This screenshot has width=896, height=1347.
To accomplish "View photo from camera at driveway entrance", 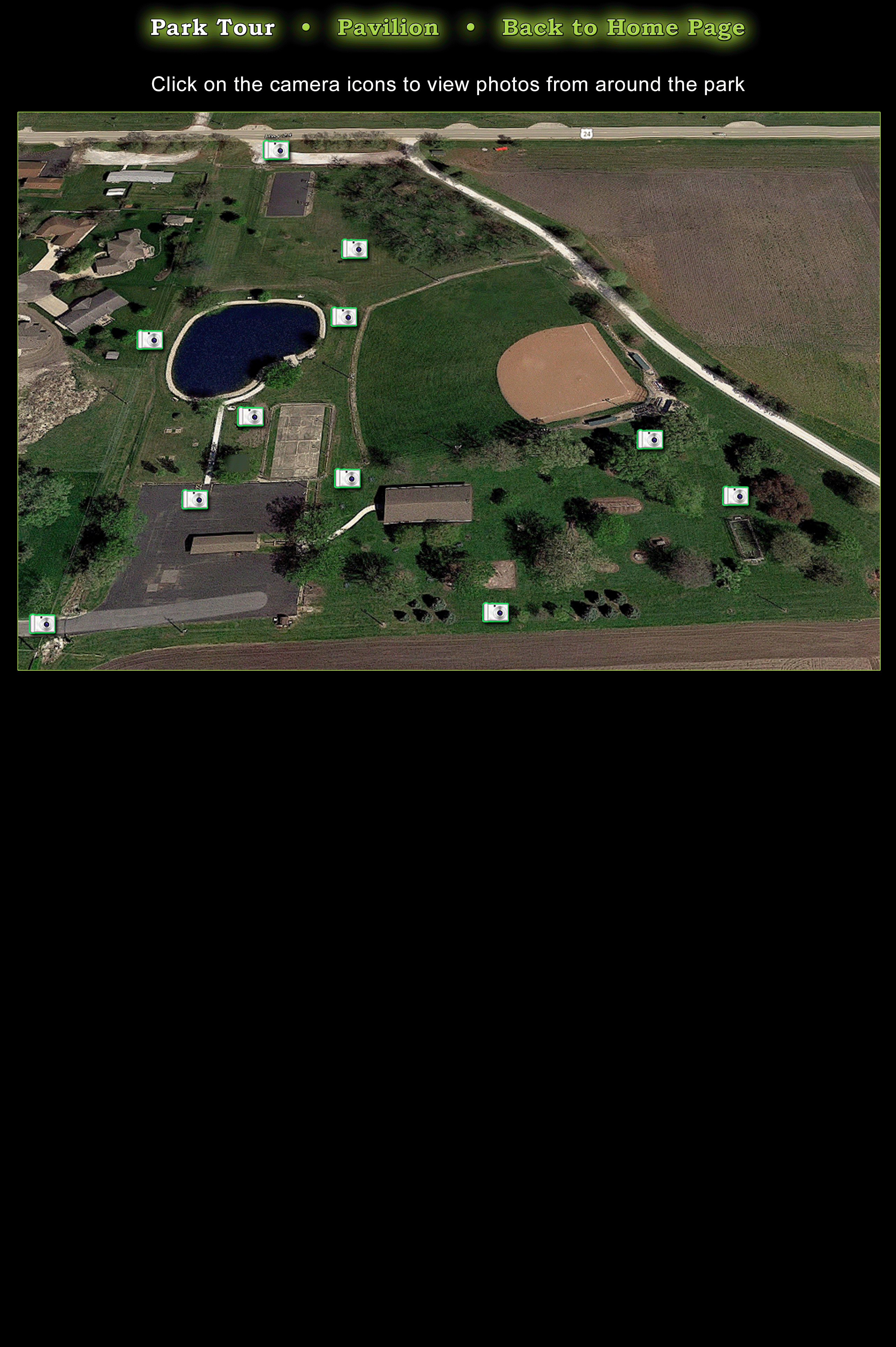I will point(42,624).
